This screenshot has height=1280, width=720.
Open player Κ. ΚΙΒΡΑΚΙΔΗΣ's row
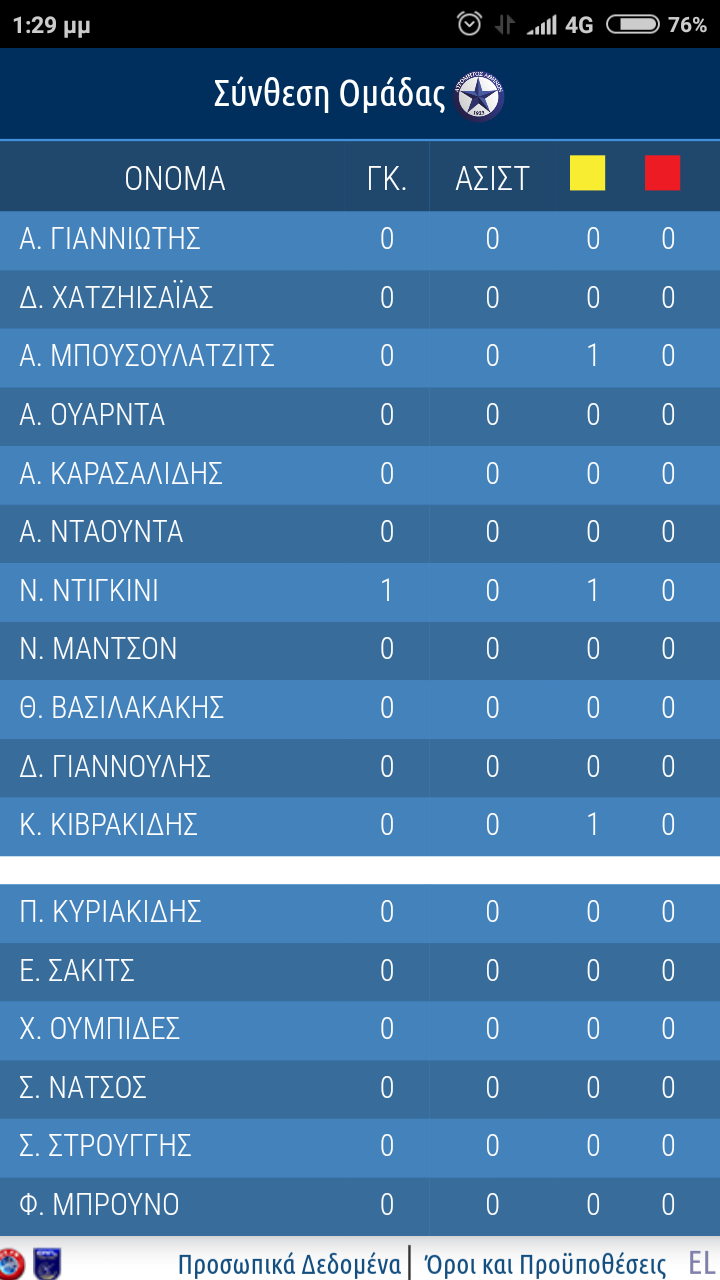[x=360, y=825]
